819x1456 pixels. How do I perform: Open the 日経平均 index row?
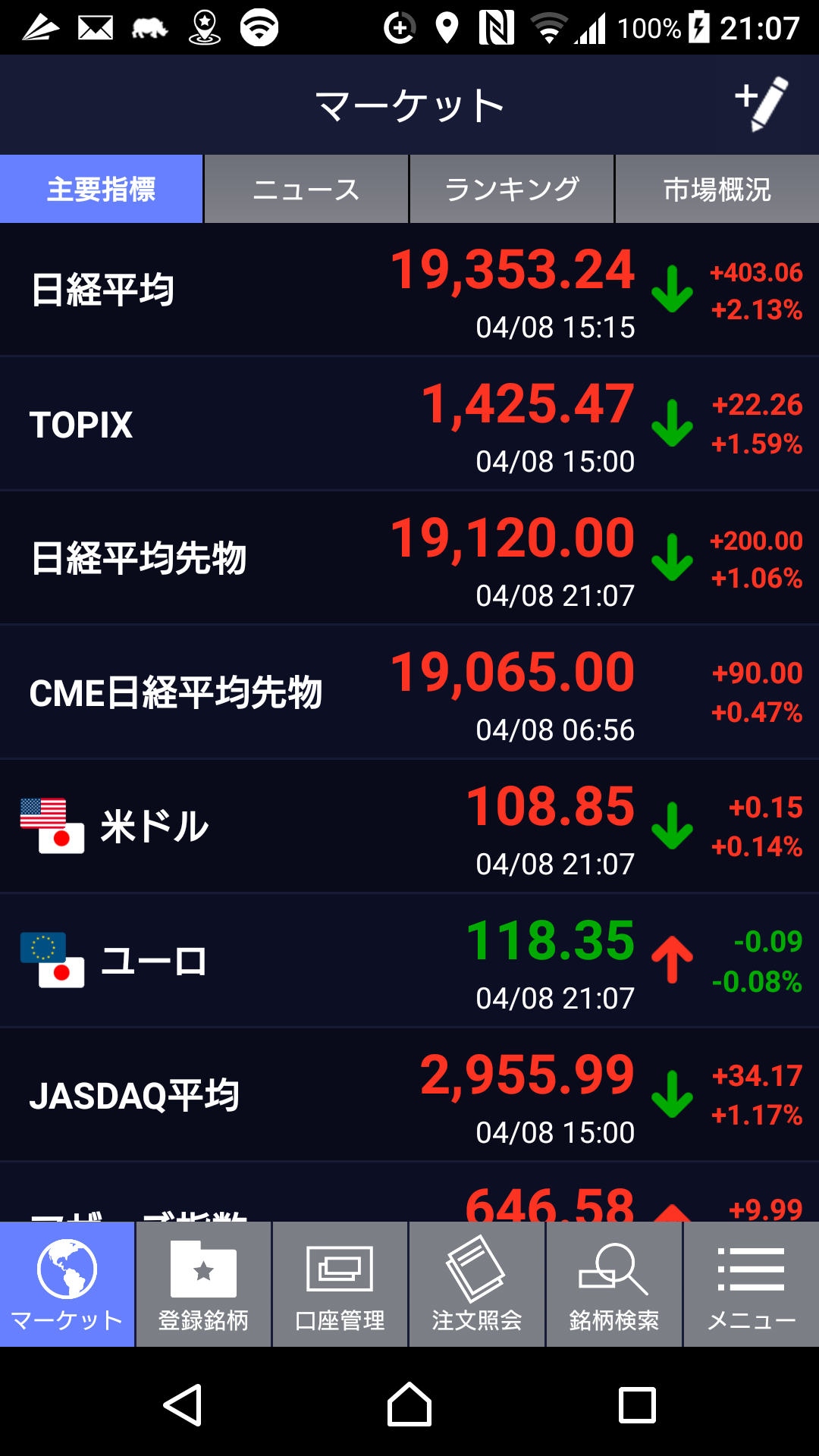(x=409, y=290)
